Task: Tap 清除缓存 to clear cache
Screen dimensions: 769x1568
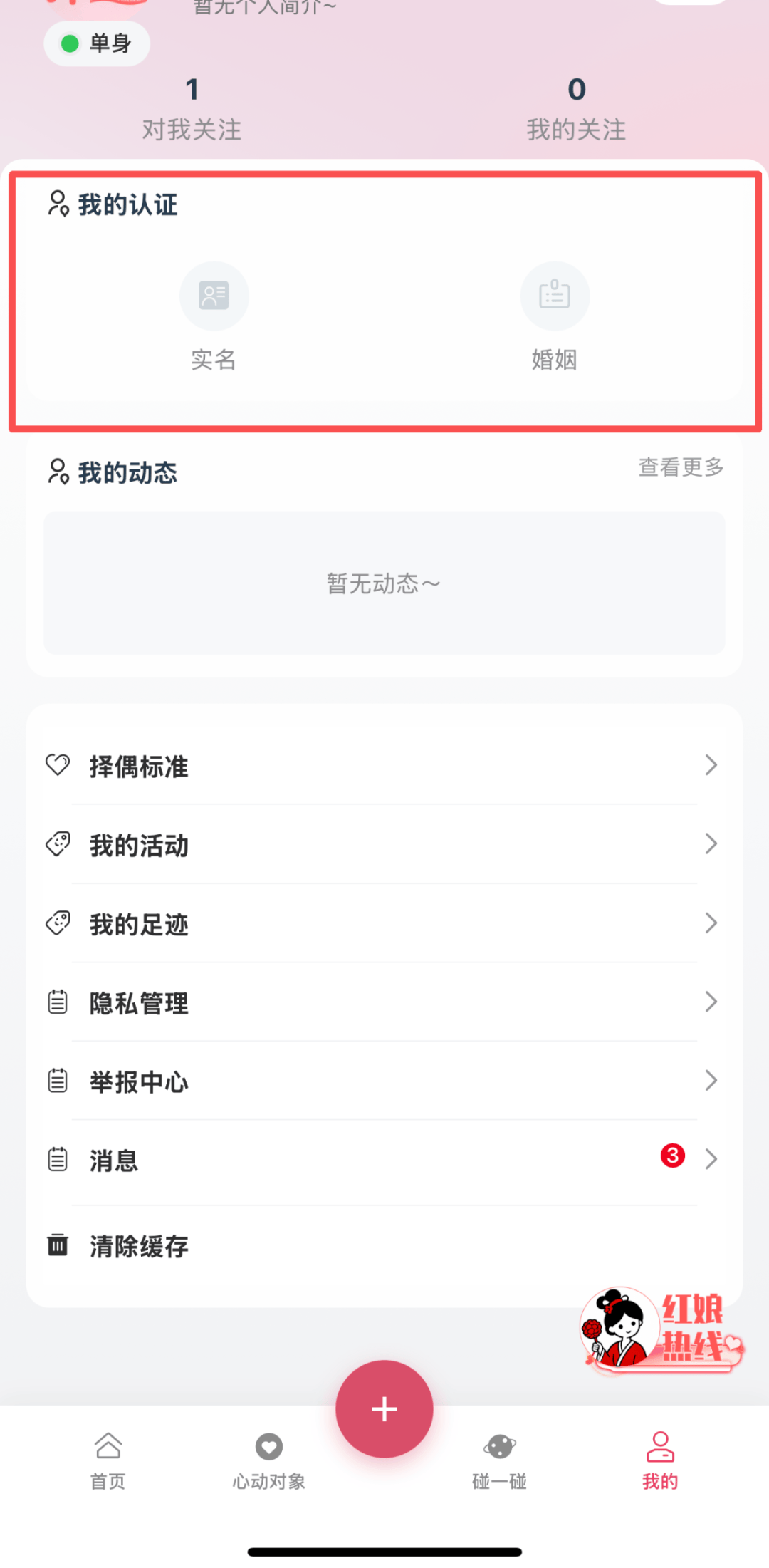Action: point(384,1246)
